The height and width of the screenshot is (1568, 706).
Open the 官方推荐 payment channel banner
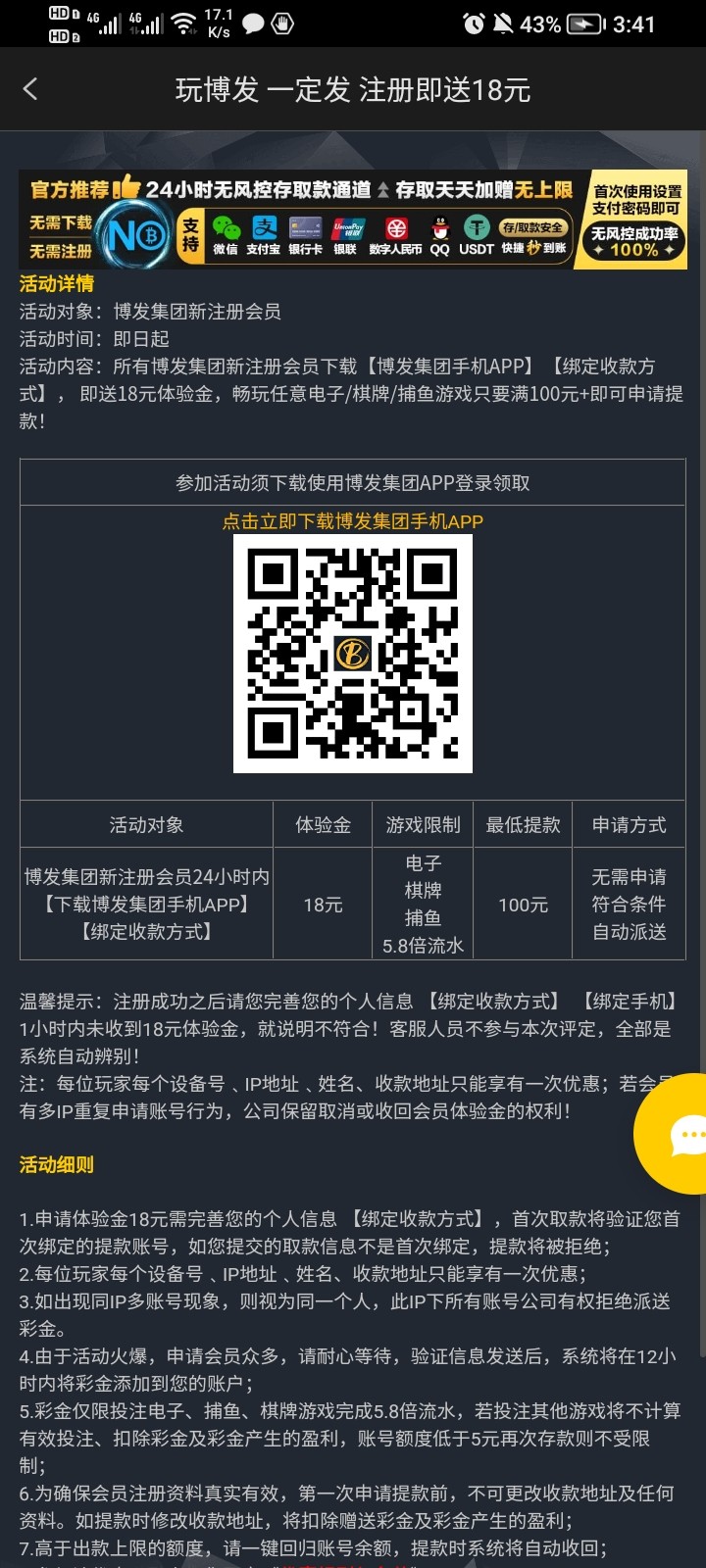pyautogui.click(x=353, y=220)
